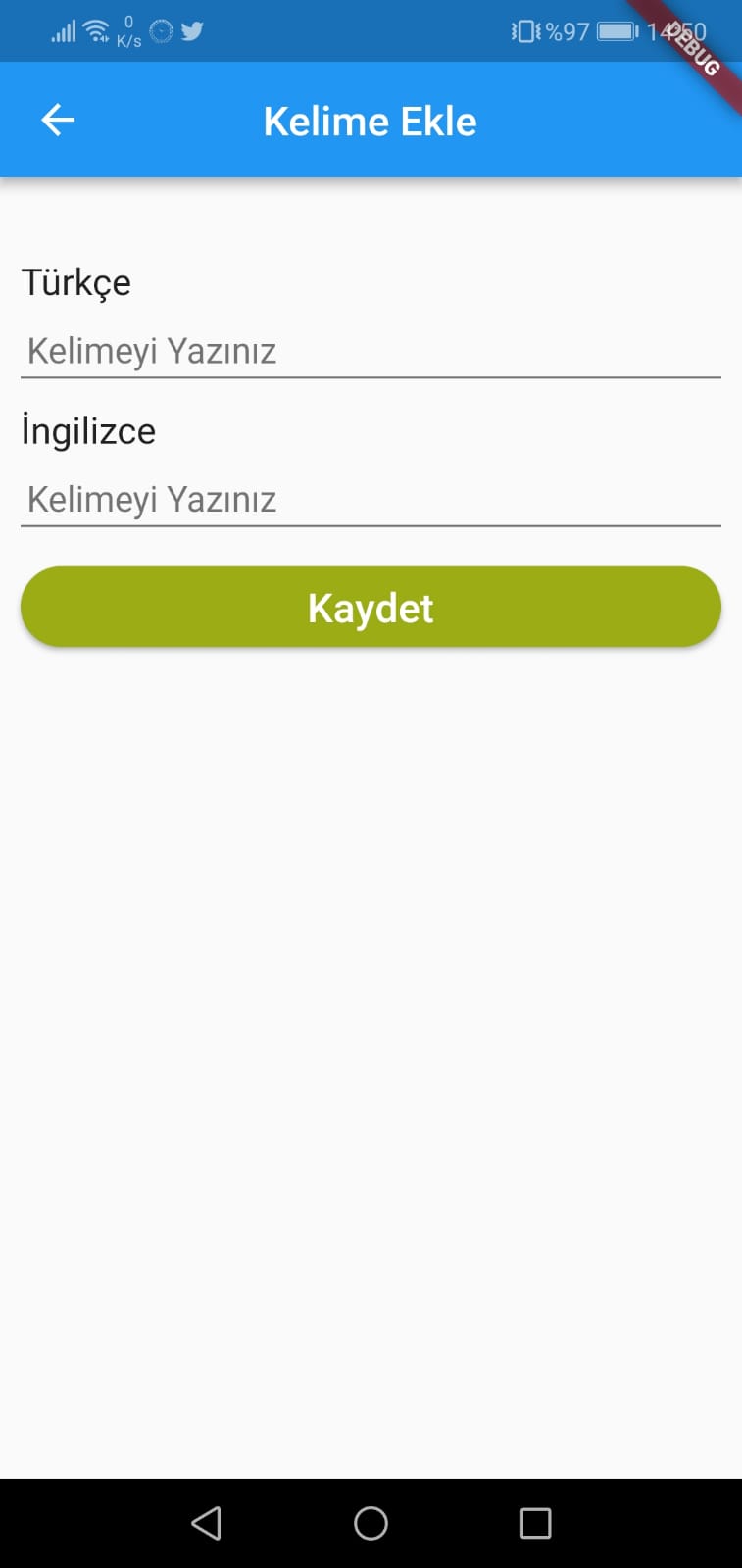Click the İngilizce label text

(x=87, y=430)
